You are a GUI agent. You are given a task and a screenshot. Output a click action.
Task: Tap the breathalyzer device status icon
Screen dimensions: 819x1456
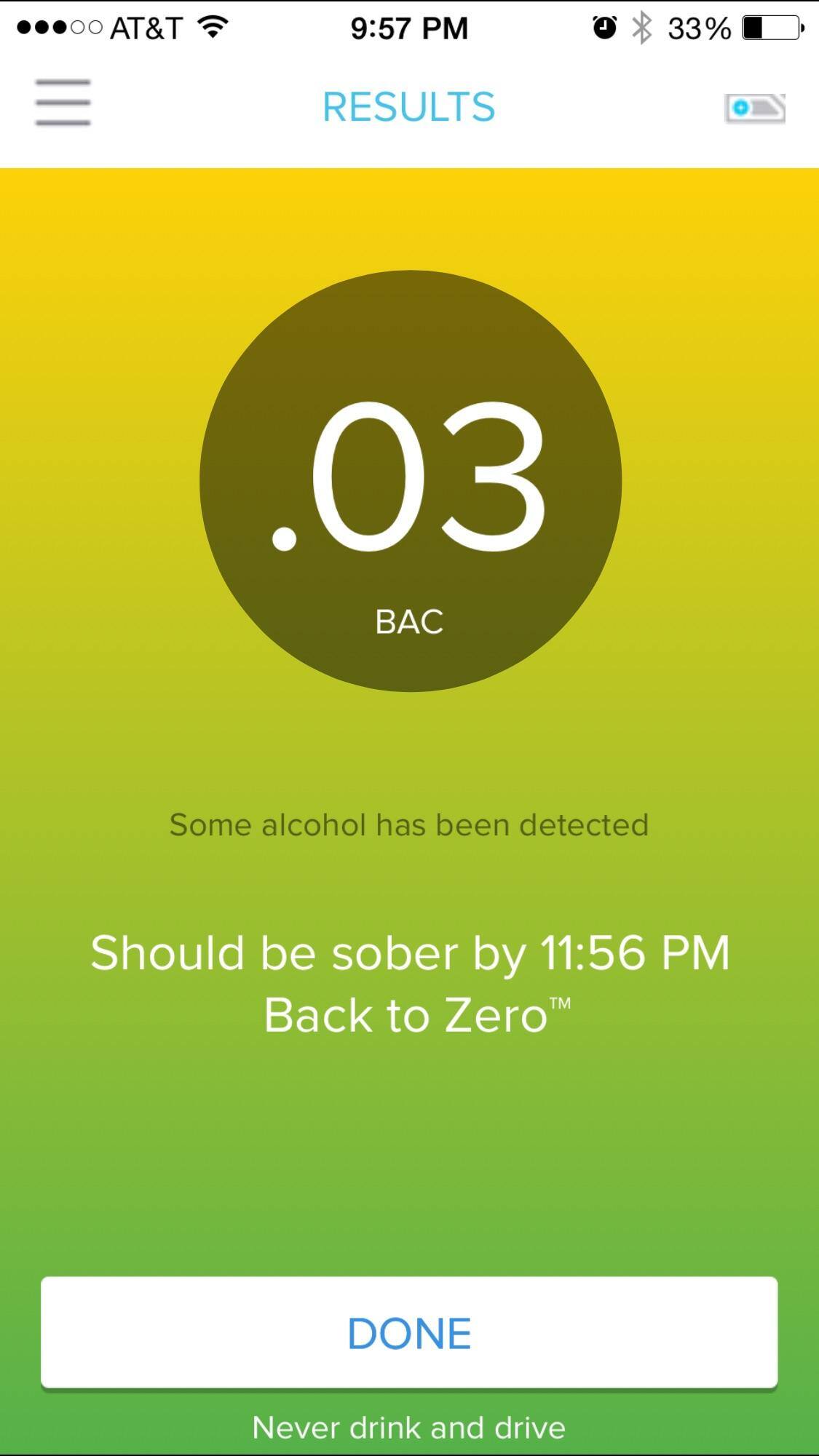tap(754, 108)
